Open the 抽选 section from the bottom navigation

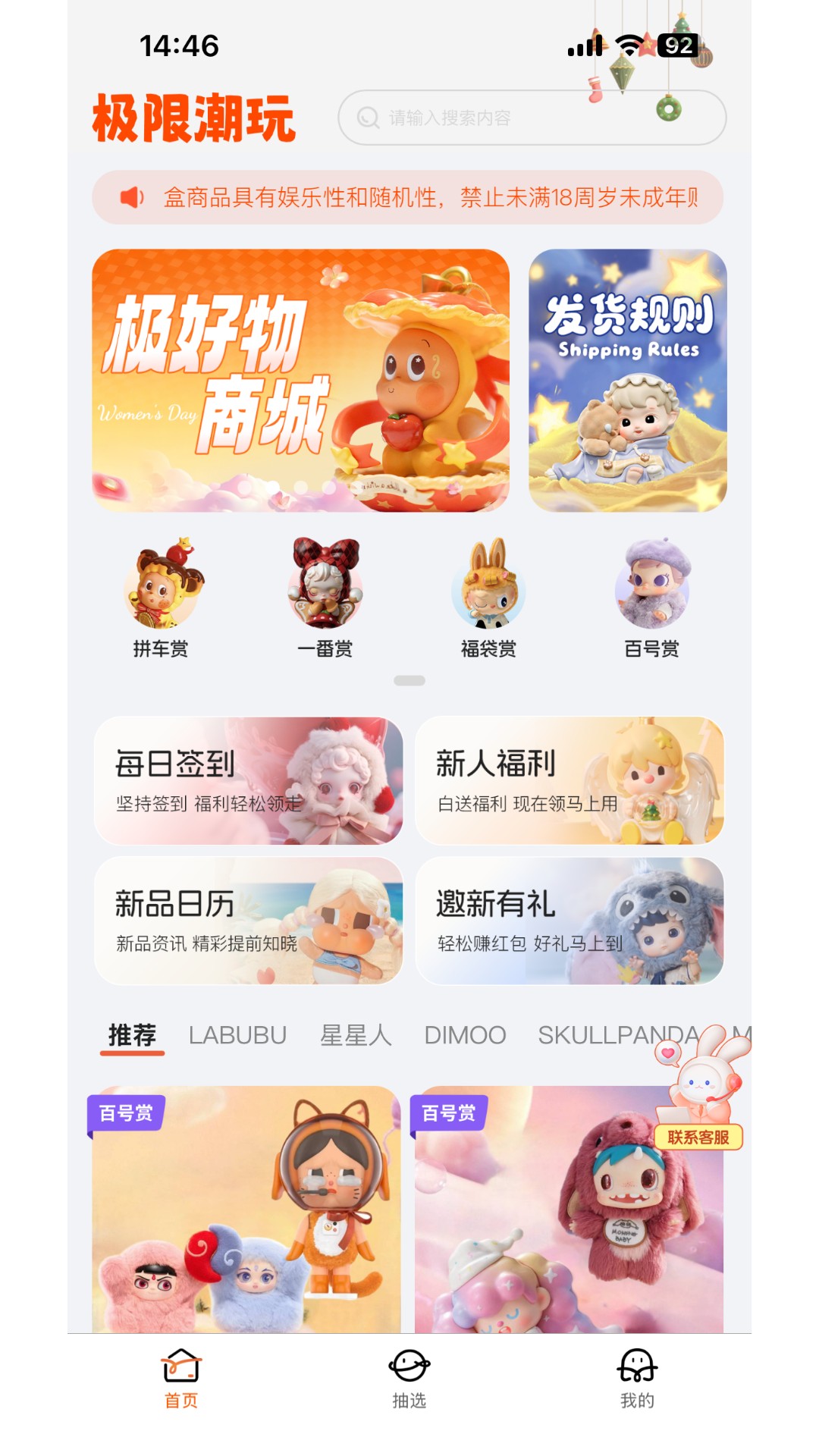[x=409, y=1388]
